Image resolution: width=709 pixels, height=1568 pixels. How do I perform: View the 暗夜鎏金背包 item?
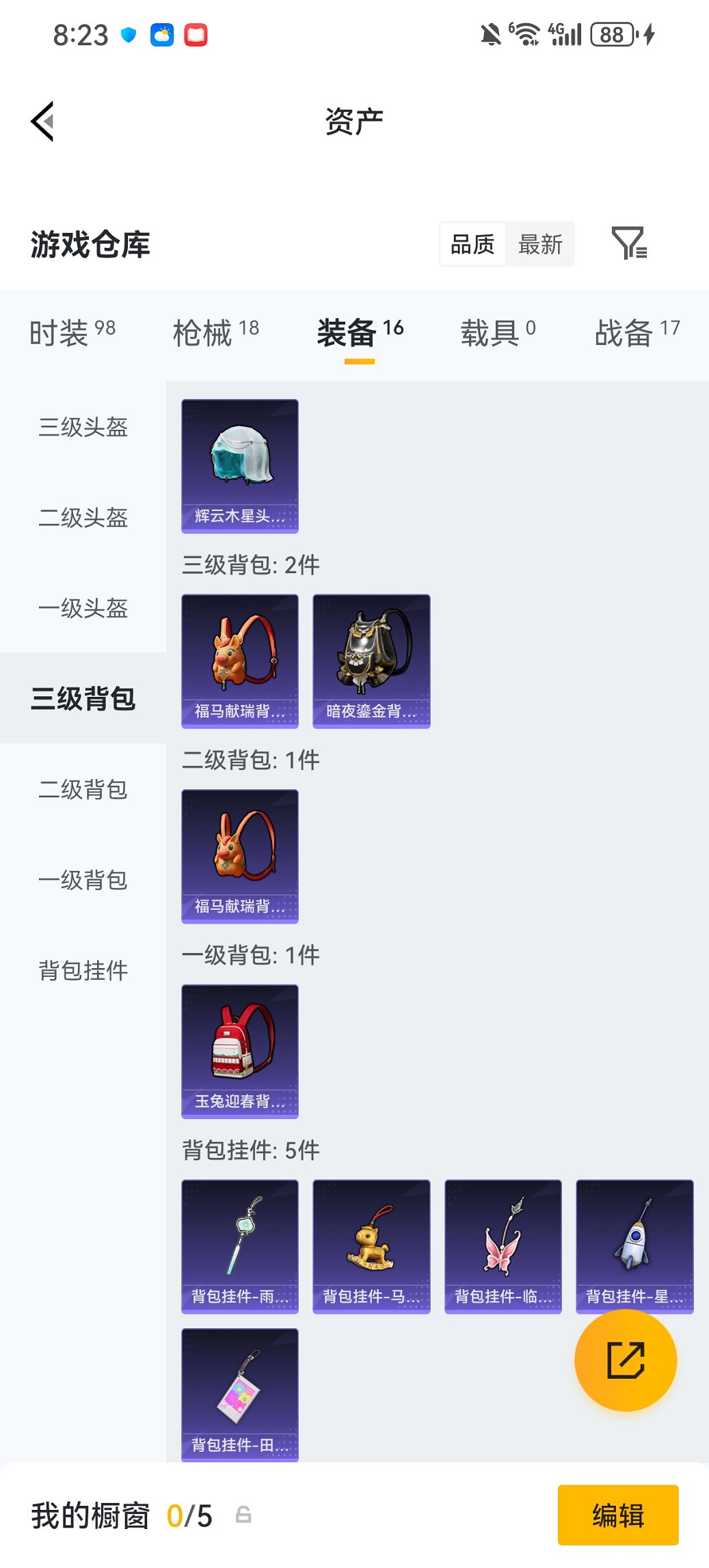(x=371, y=659)
